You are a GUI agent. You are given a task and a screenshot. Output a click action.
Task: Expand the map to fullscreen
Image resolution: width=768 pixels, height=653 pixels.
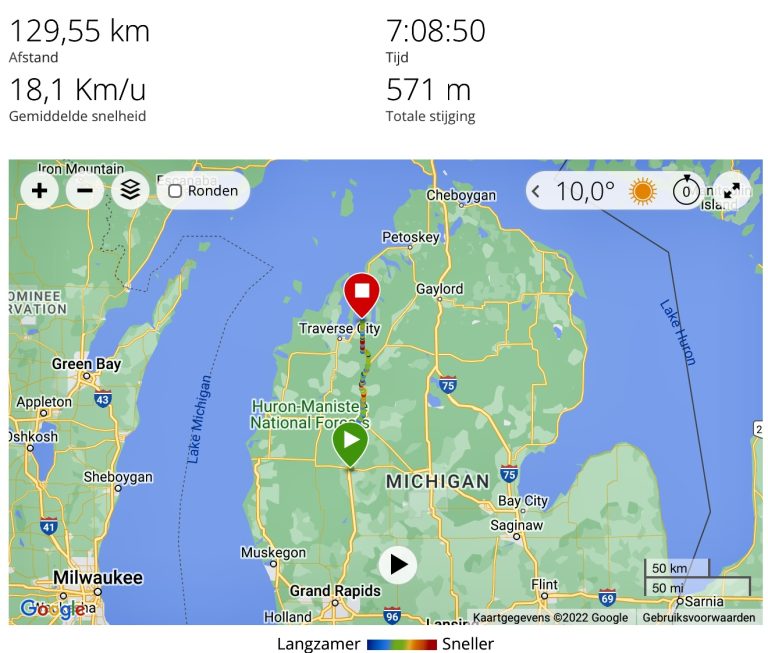click(732, 190)
